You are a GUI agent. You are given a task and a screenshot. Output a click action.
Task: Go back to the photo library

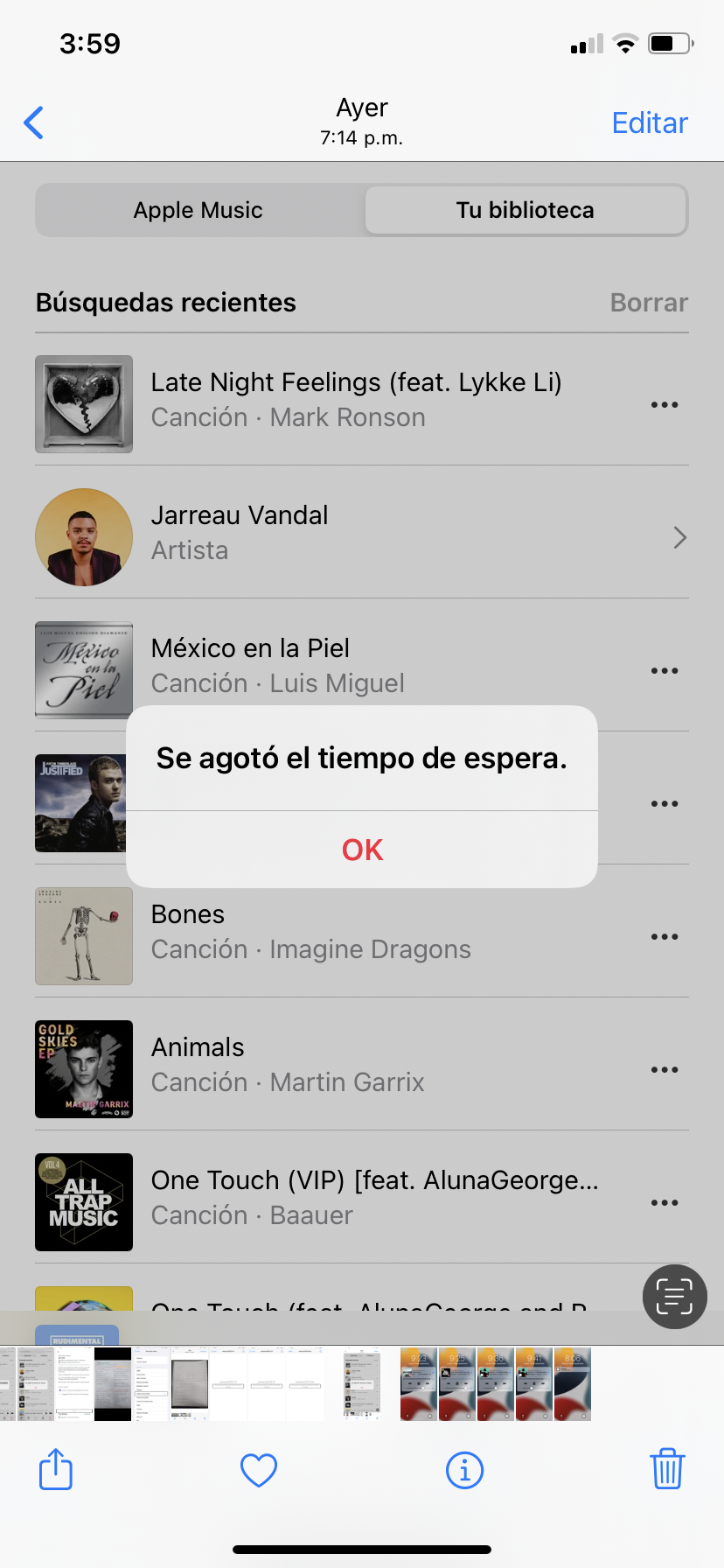(34, 122)
